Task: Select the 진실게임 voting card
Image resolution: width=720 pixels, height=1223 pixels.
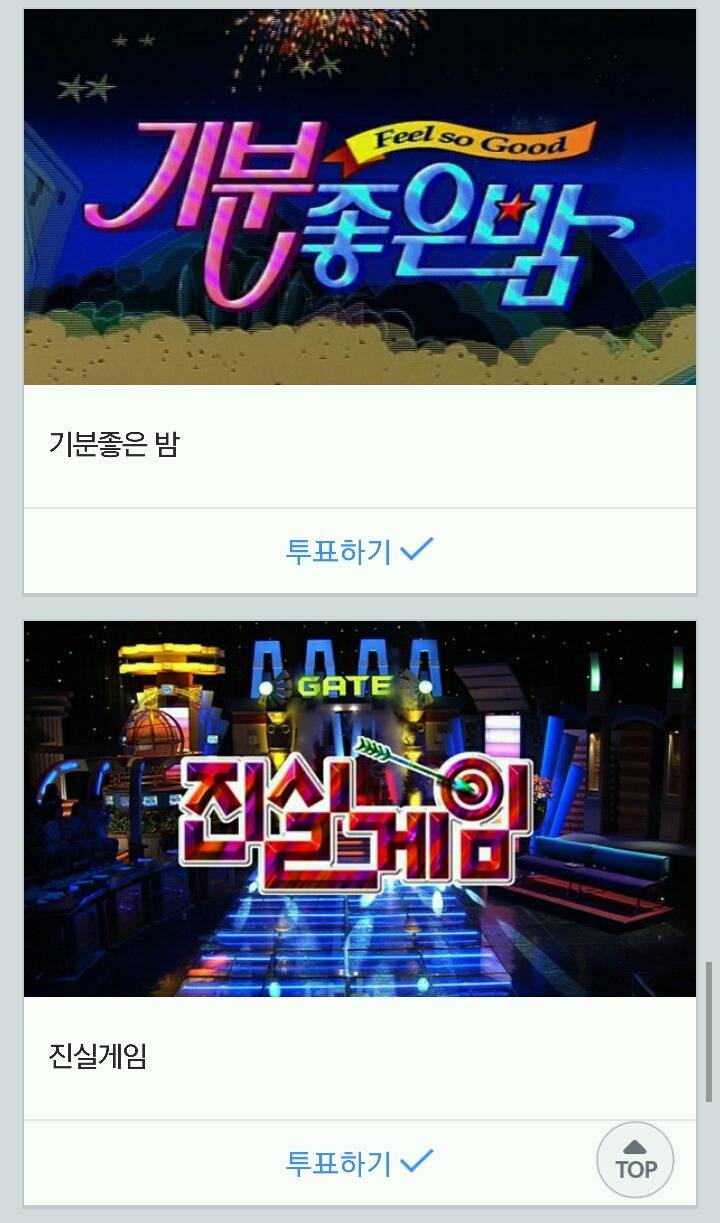Action: coord(360,910)
